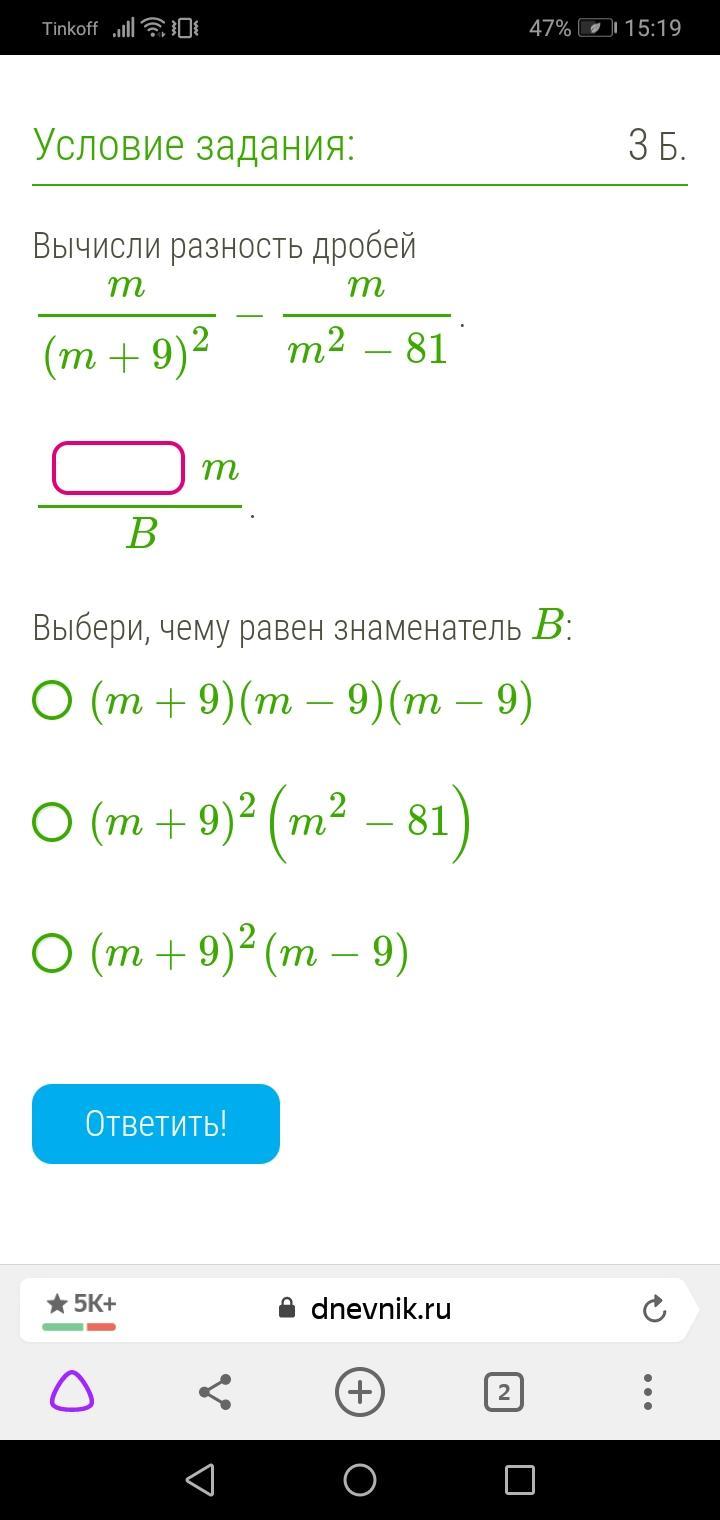Screen dimensions: 720x1520
Task: Go to the home screen
Action: click(360, 1480)
